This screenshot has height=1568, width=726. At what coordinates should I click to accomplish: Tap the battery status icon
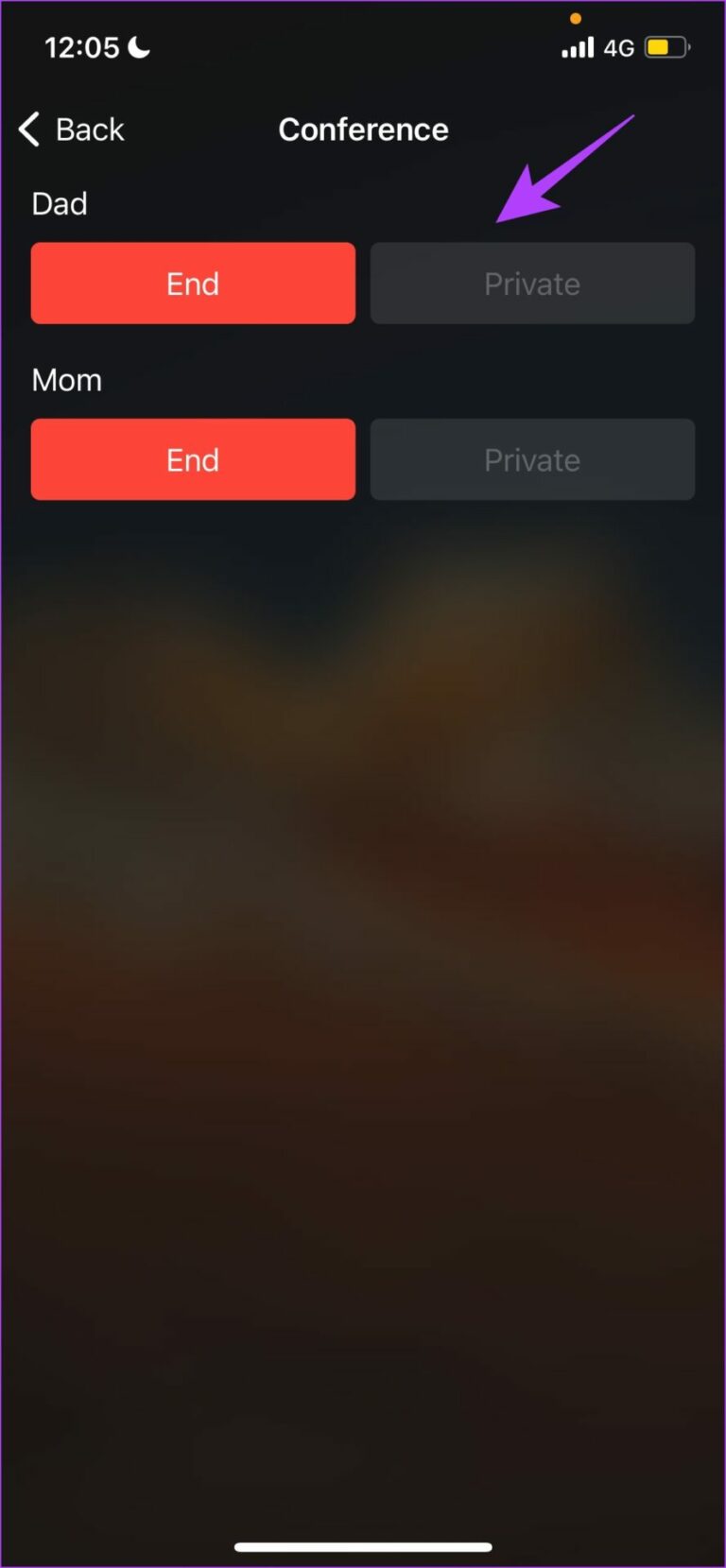(667, 46)
